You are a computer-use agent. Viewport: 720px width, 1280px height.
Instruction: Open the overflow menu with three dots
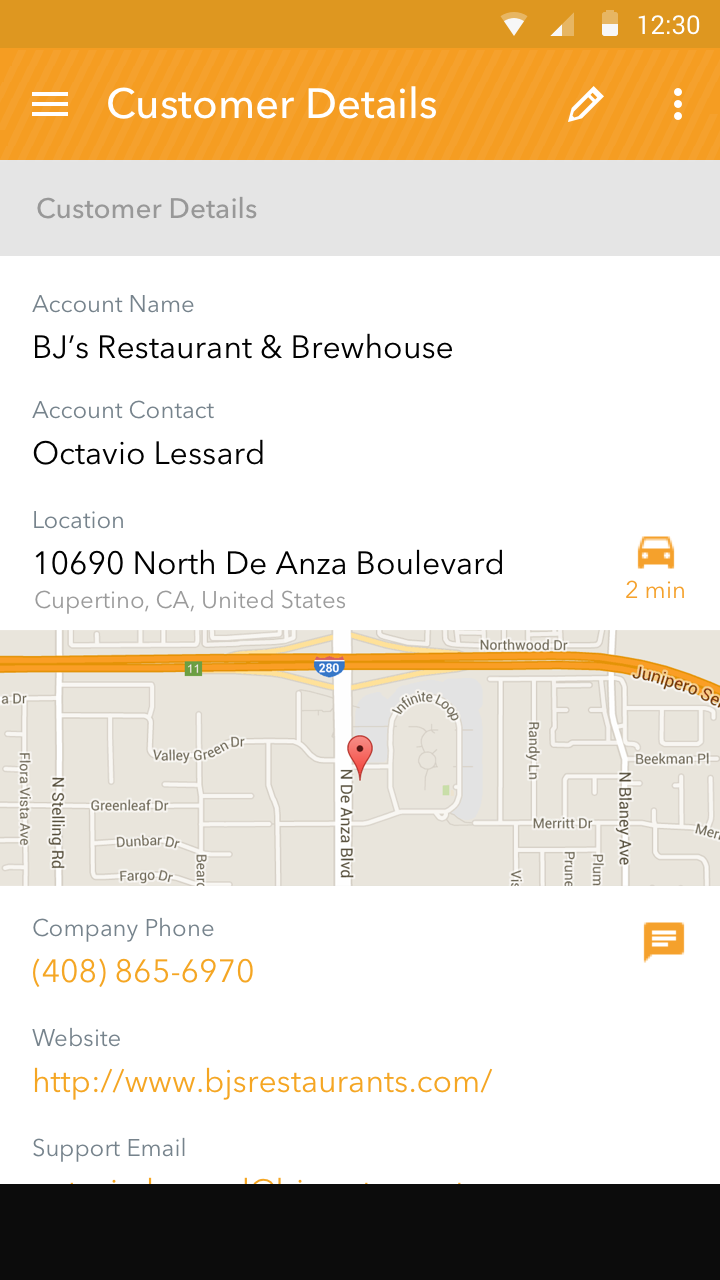(x=678, y=103)
